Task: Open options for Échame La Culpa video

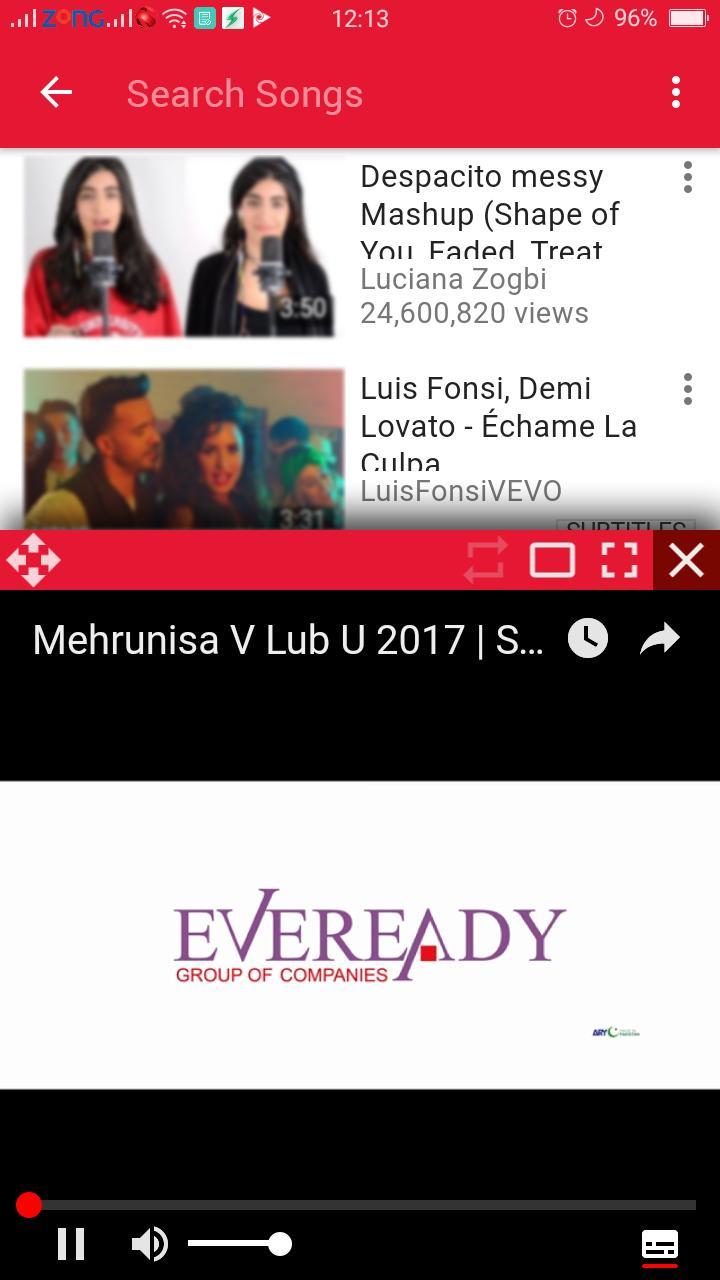Action: (687, 390)
